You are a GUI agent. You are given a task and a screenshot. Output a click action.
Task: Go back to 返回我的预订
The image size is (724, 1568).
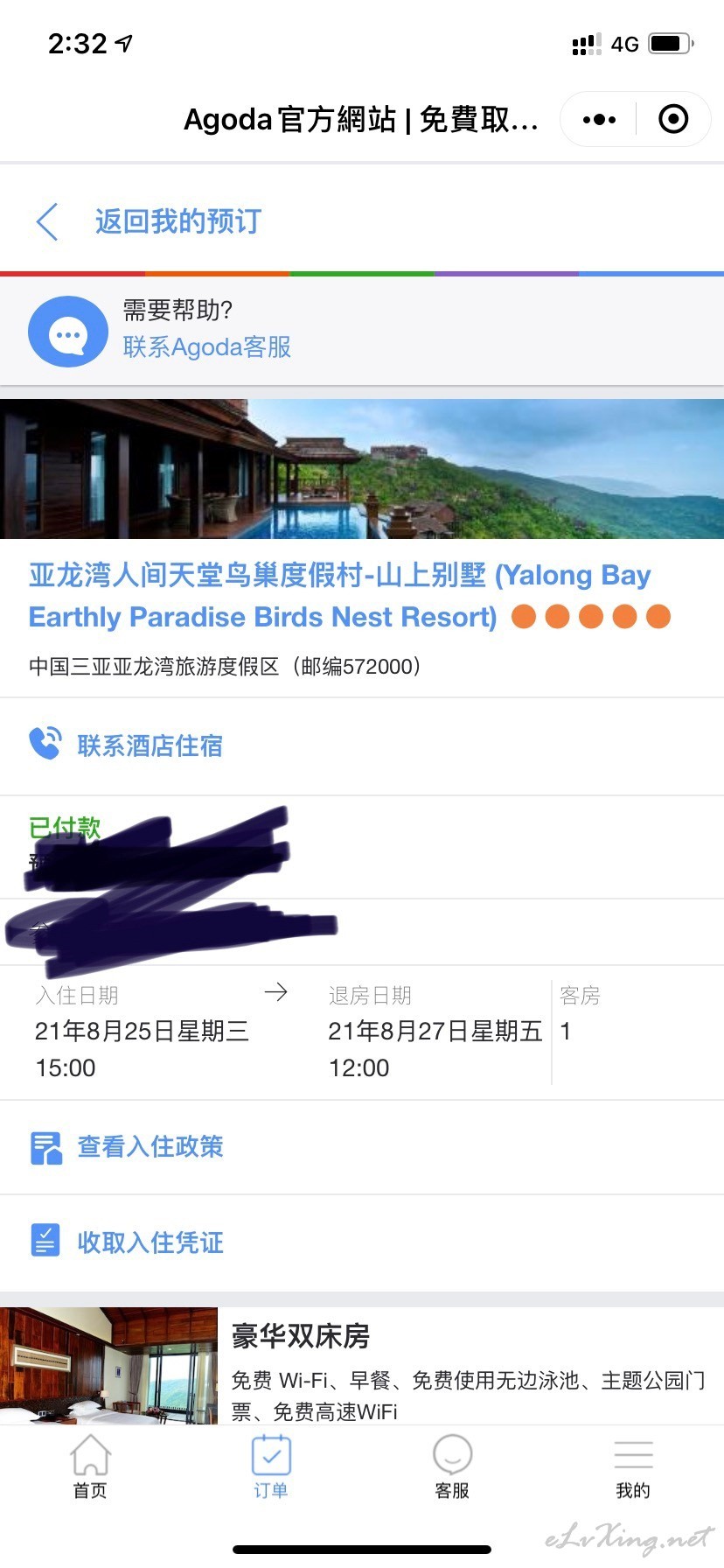tap(149, 221)
